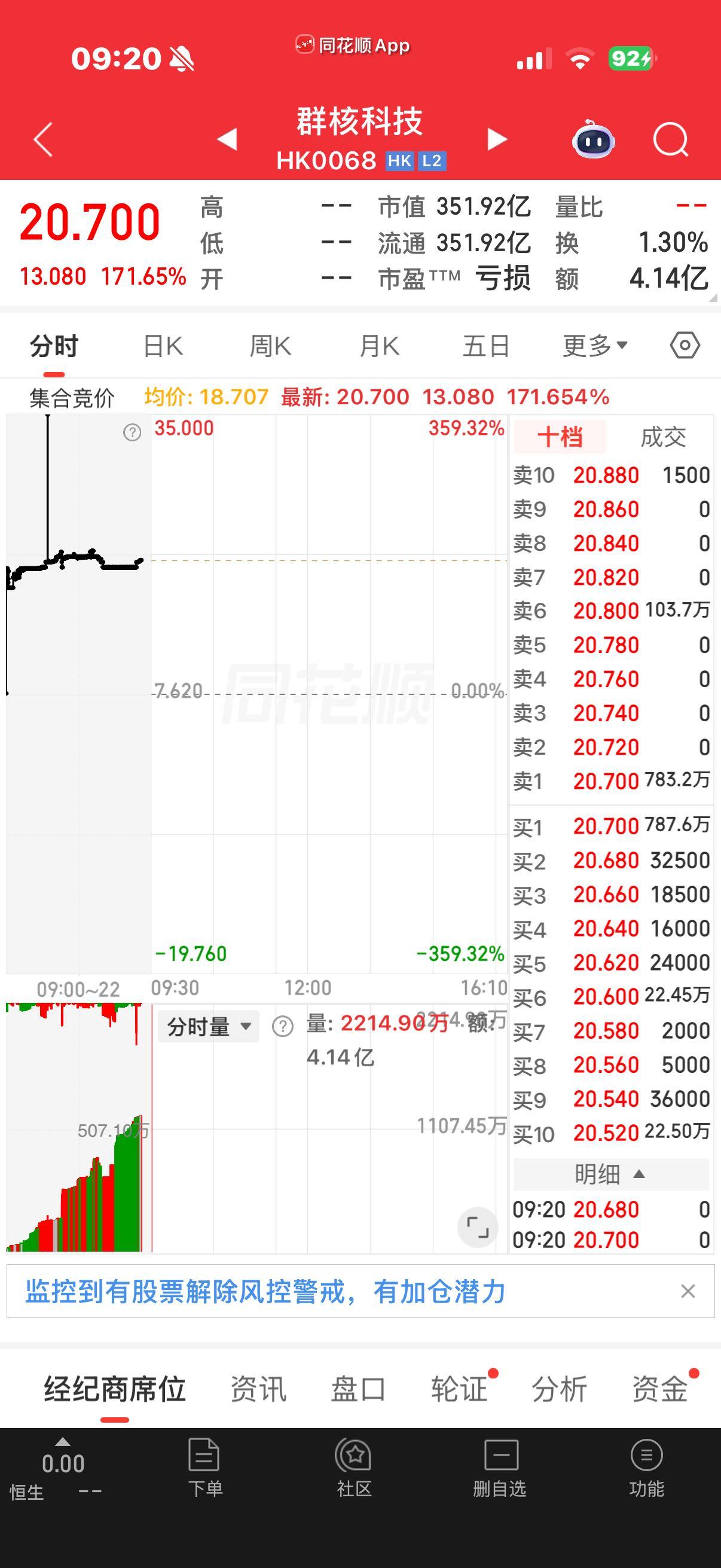Screen dimensions: 721x1568
Task: Go back using the top-left arrow
Action: coord(42,140)
